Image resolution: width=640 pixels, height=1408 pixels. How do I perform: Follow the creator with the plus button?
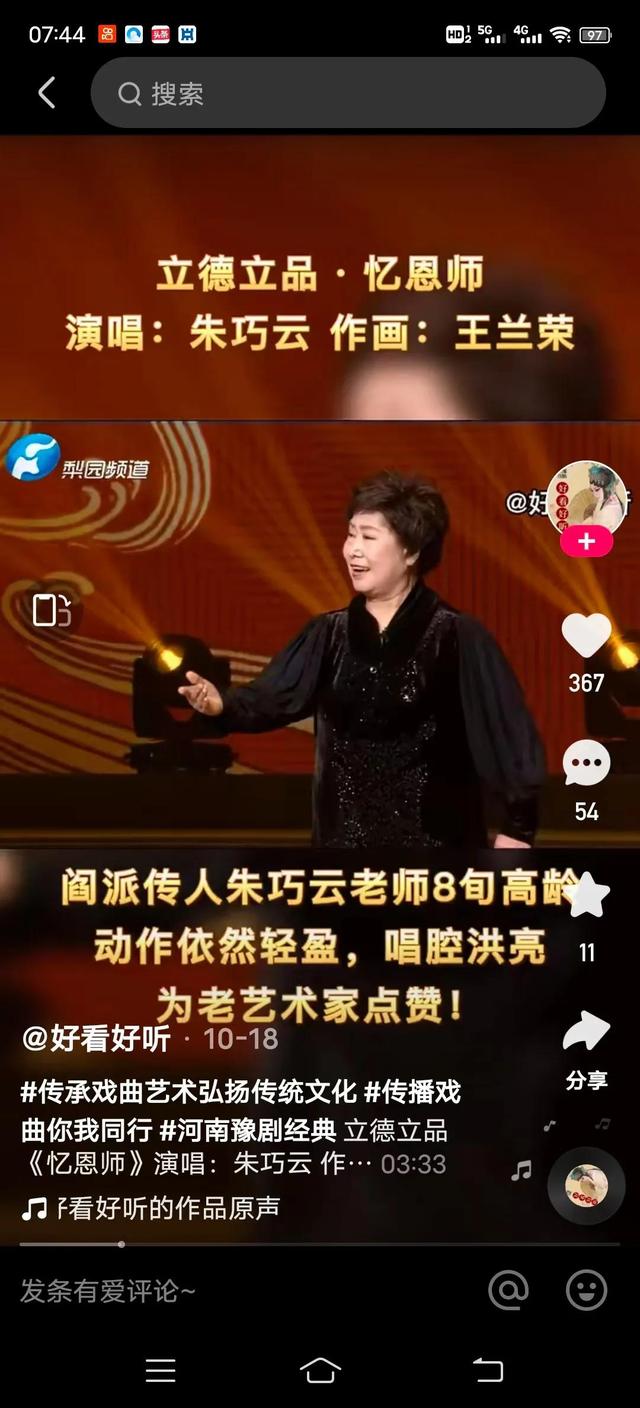pos(586,541)
